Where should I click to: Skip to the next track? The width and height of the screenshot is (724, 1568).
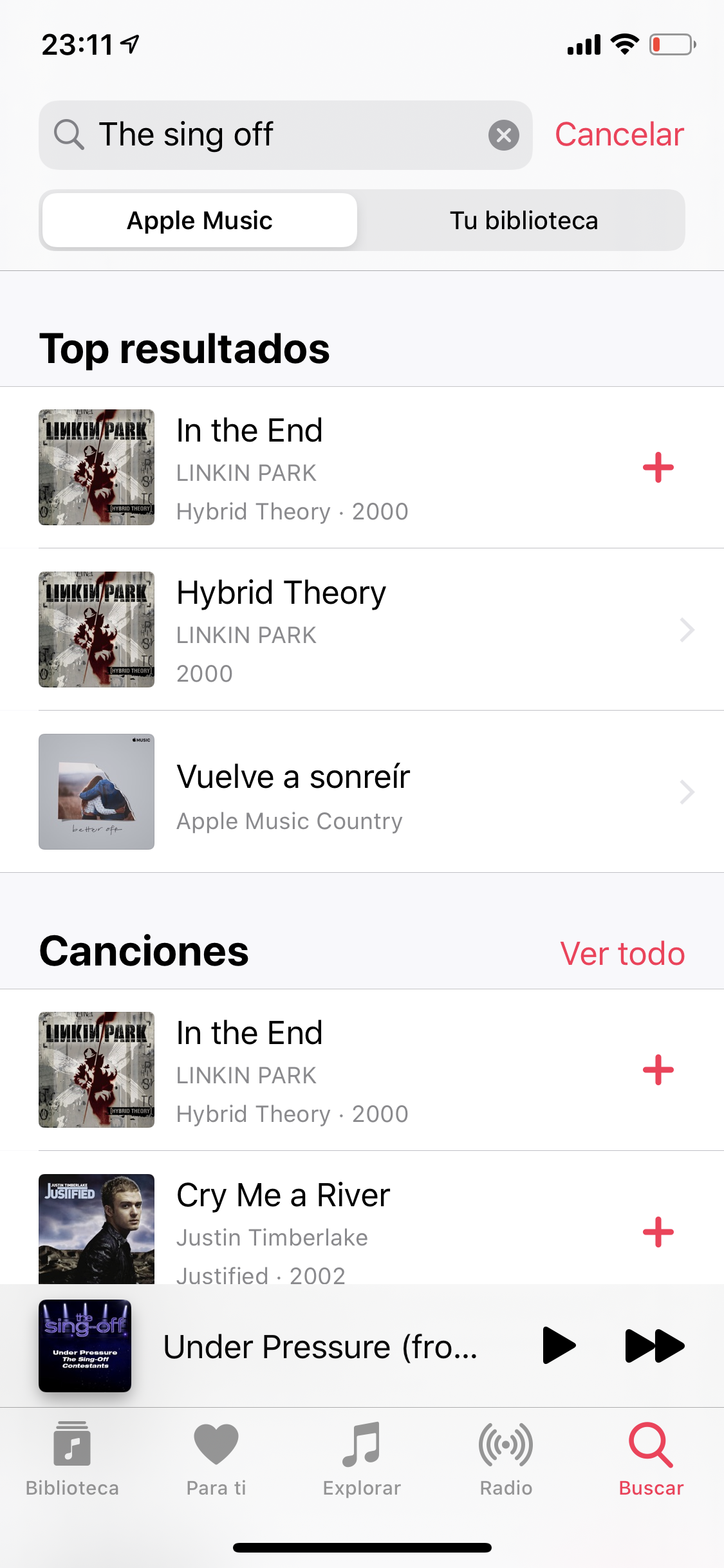point(654,1345)
